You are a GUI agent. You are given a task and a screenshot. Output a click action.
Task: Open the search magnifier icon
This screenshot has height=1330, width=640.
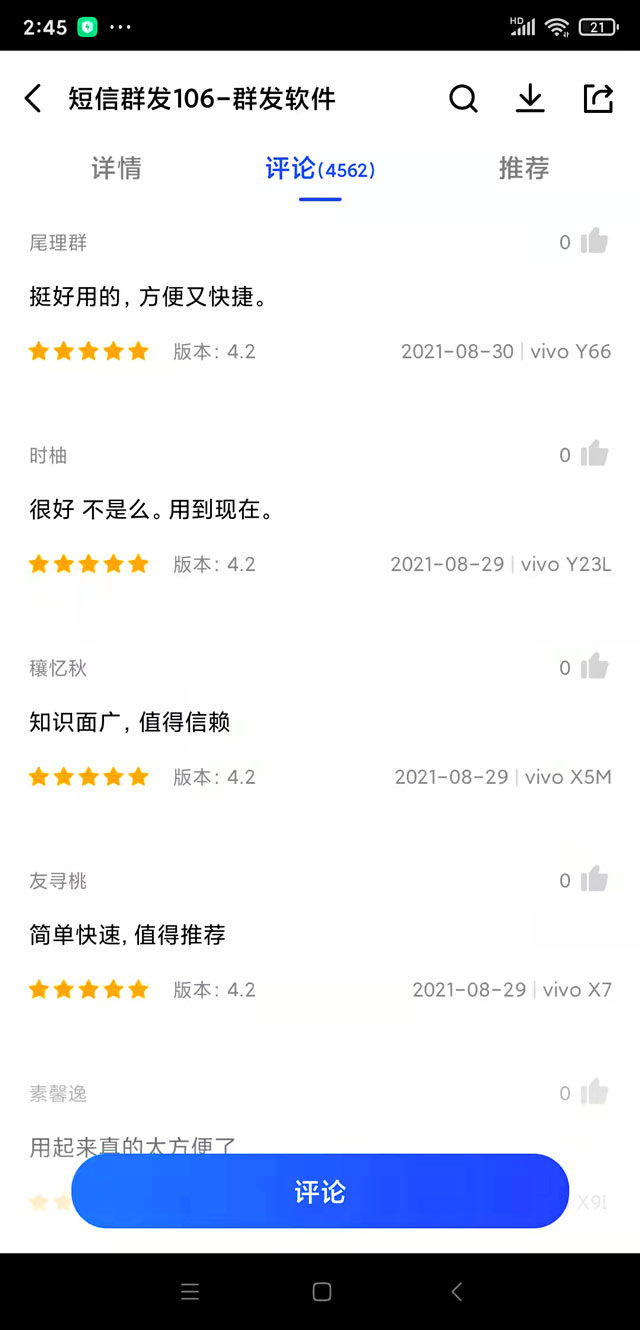[x=463, y=98]
